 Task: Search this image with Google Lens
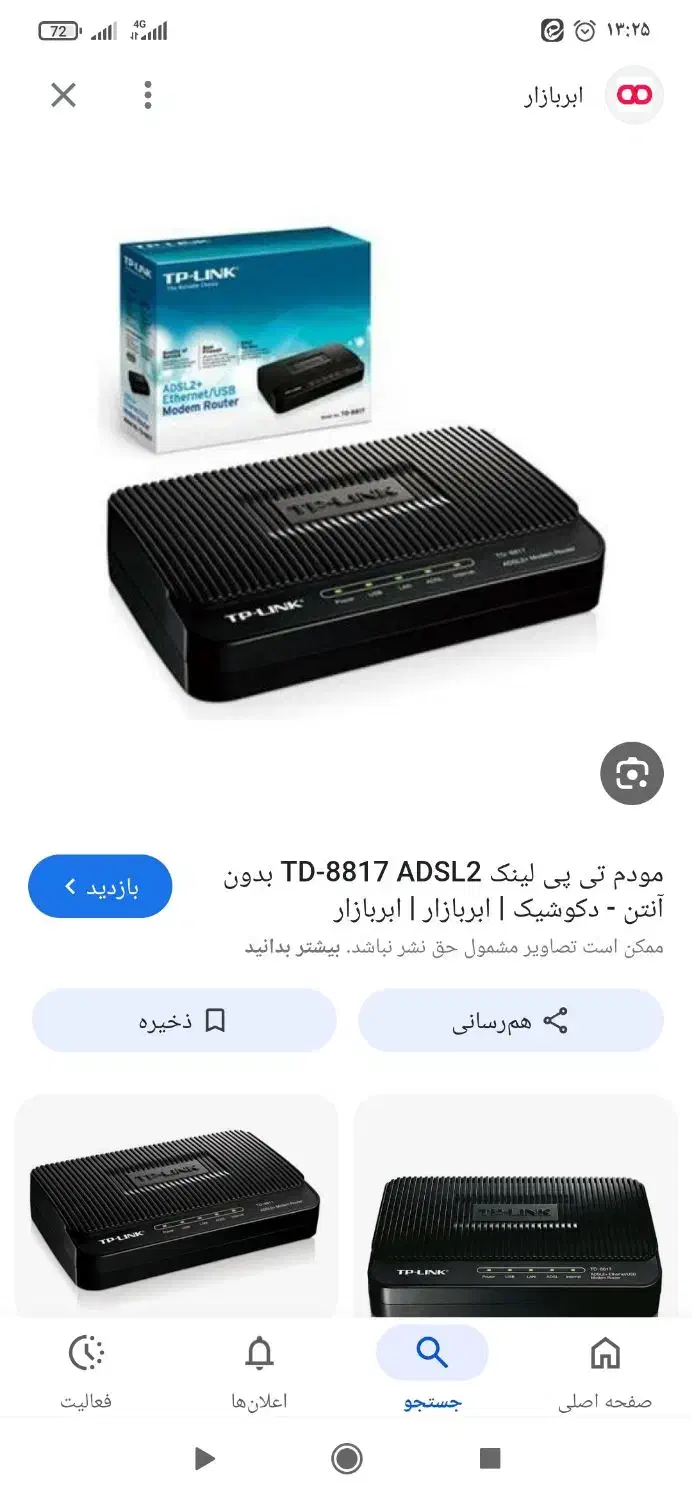point(631,773)
